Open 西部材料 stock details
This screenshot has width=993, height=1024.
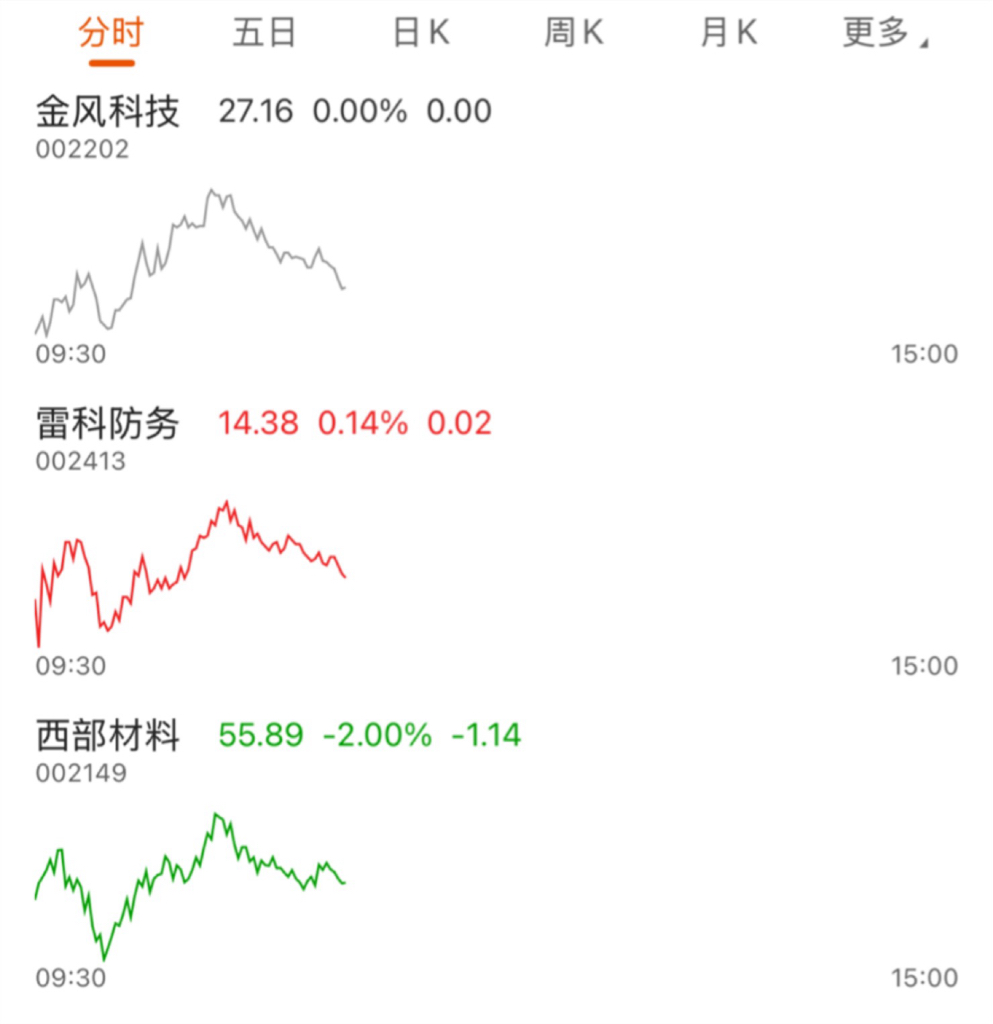coord(108,737)
